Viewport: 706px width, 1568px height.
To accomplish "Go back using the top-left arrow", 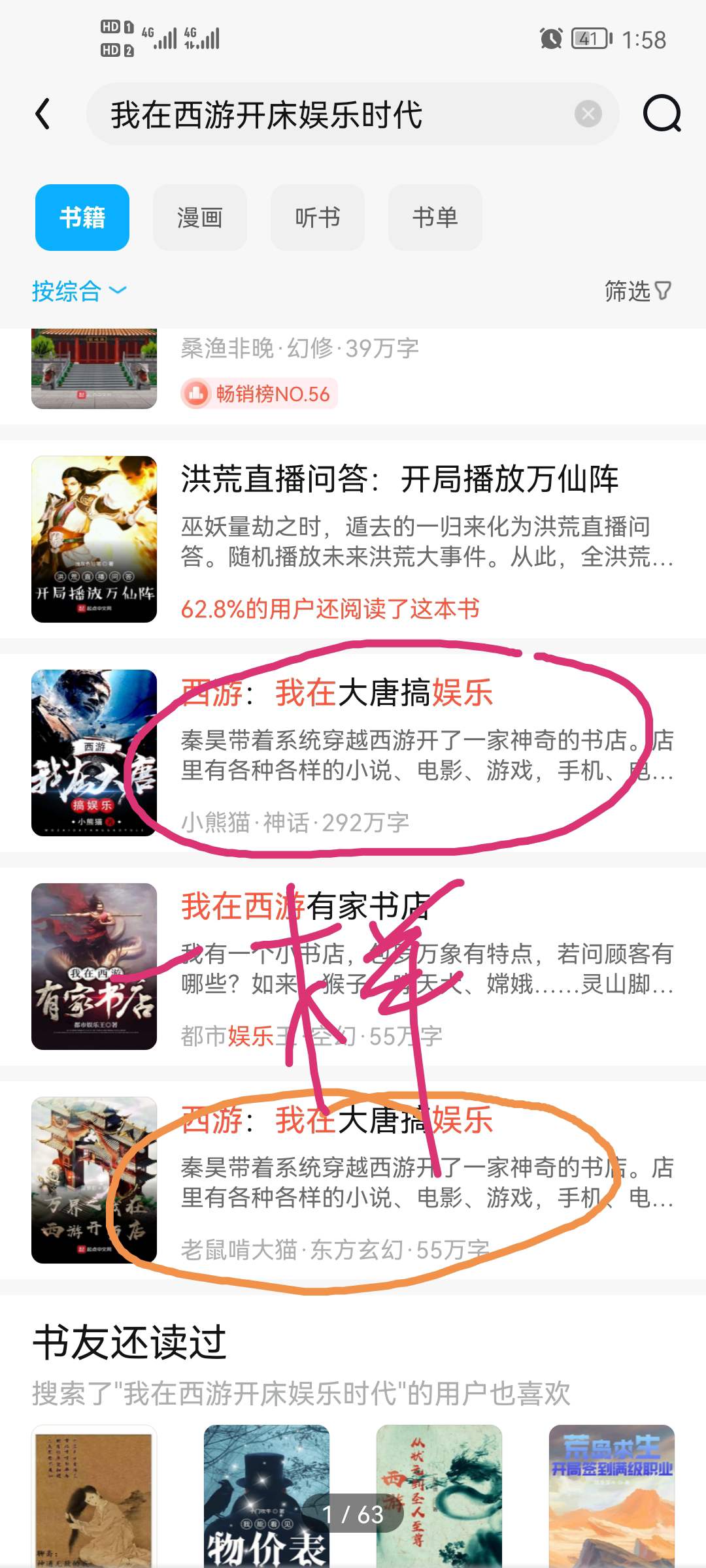I will coord(43,114).
